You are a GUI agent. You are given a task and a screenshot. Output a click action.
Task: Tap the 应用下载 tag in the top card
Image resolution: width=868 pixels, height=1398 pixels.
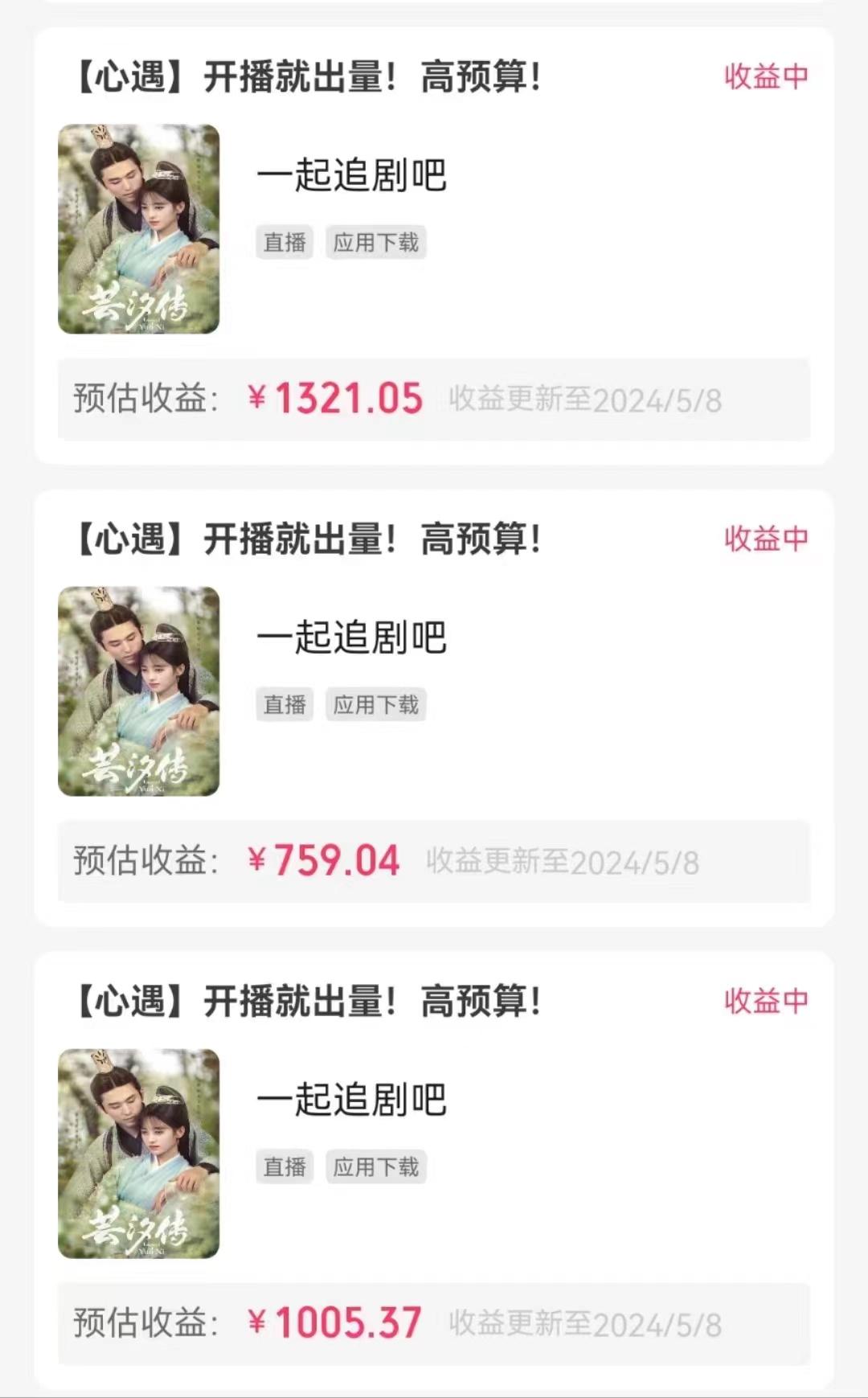(378, 242)
